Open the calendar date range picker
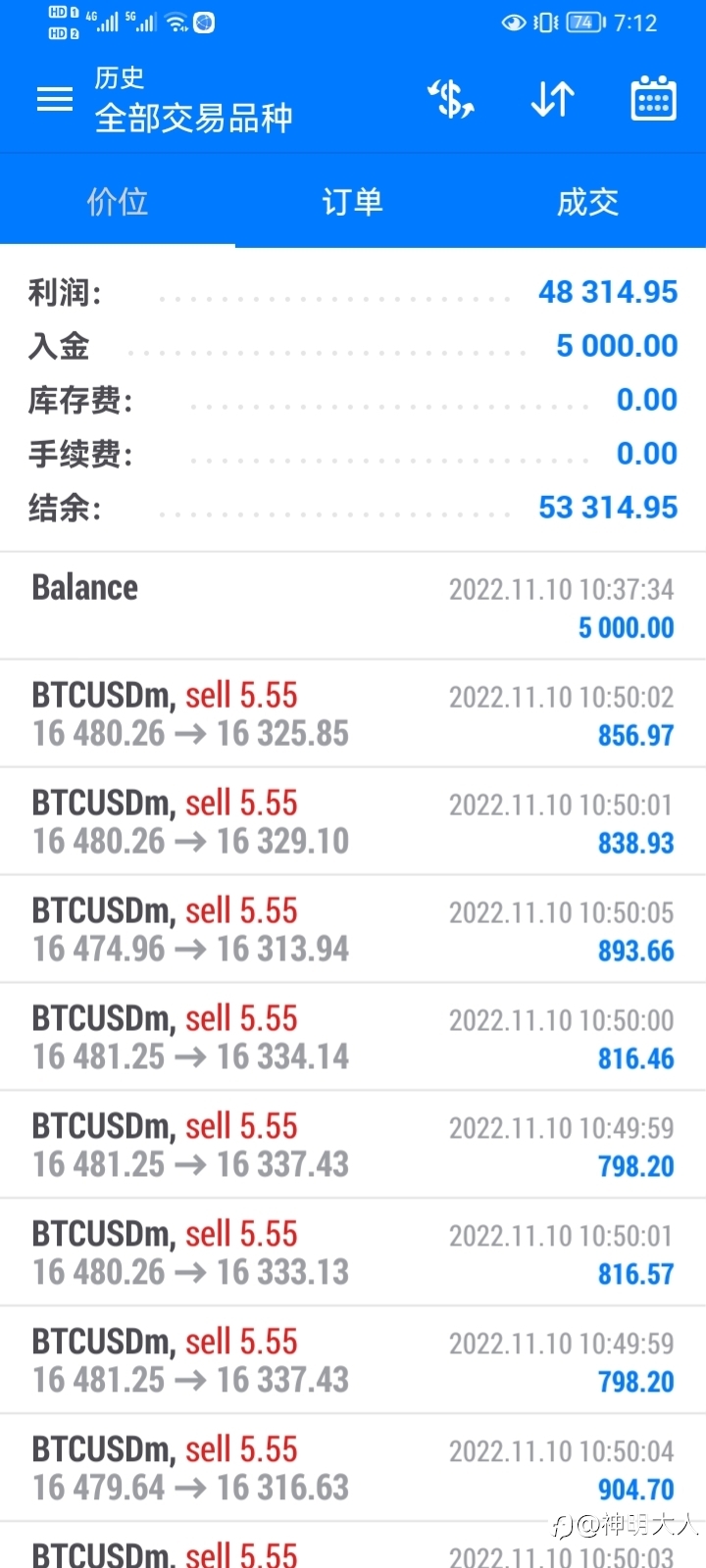The image size is (706, 1568). 653,98
